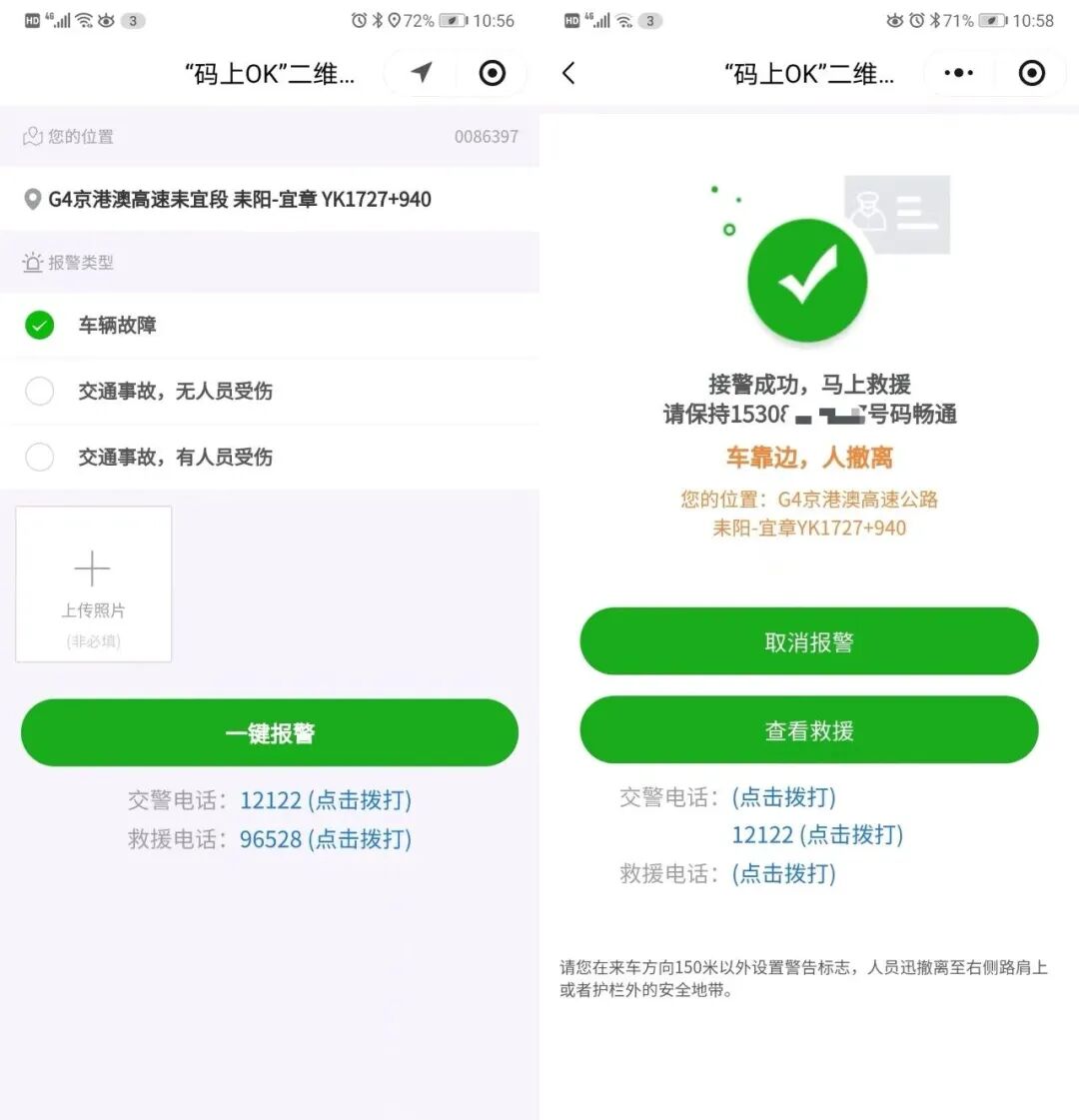Call rescue hotline 96528 link
This screenshot has height=1120, width=1079.
[x=325, y=838]
